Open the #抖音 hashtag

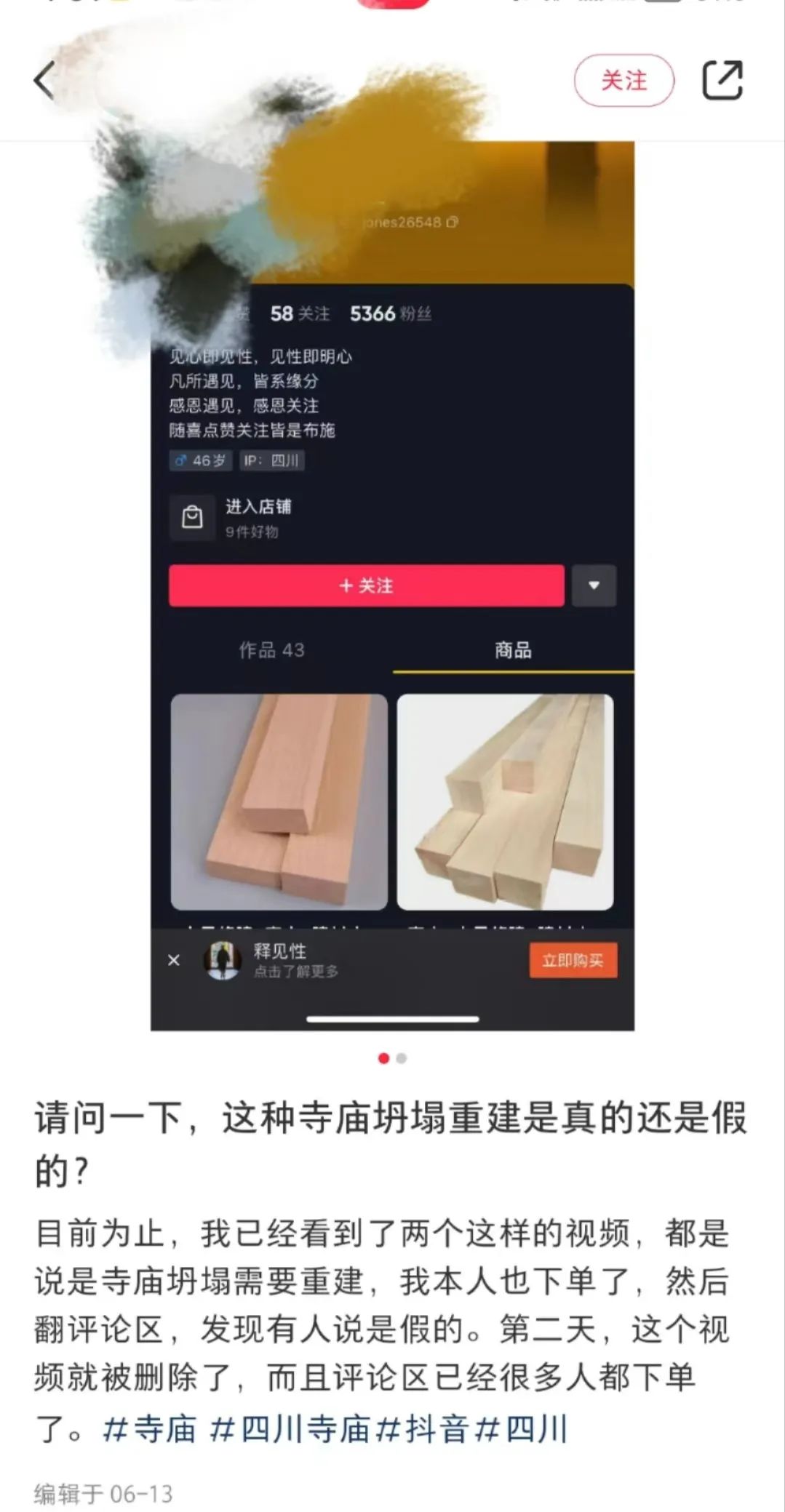click(422, 1428)
